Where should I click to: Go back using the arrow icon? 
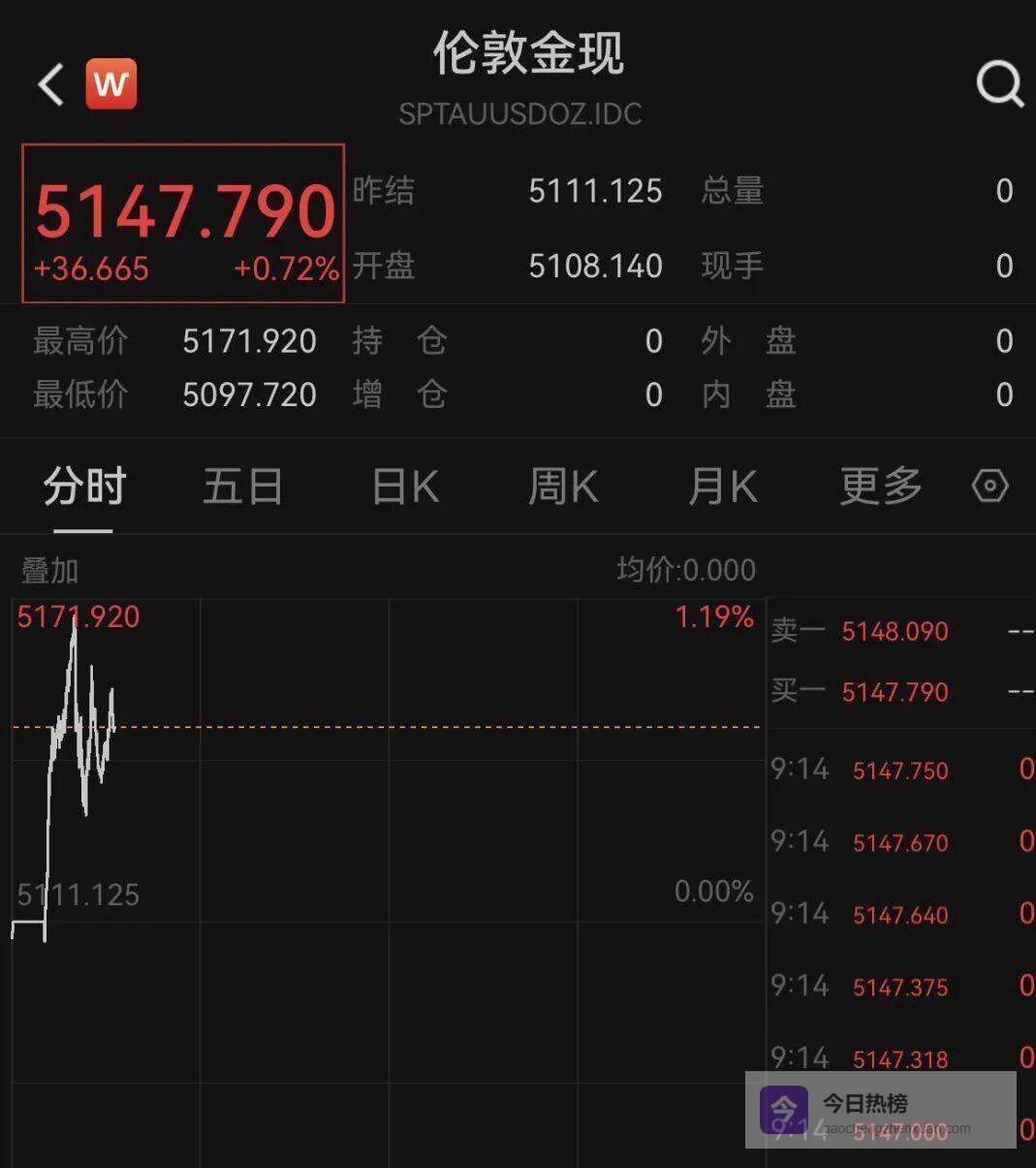50,85
